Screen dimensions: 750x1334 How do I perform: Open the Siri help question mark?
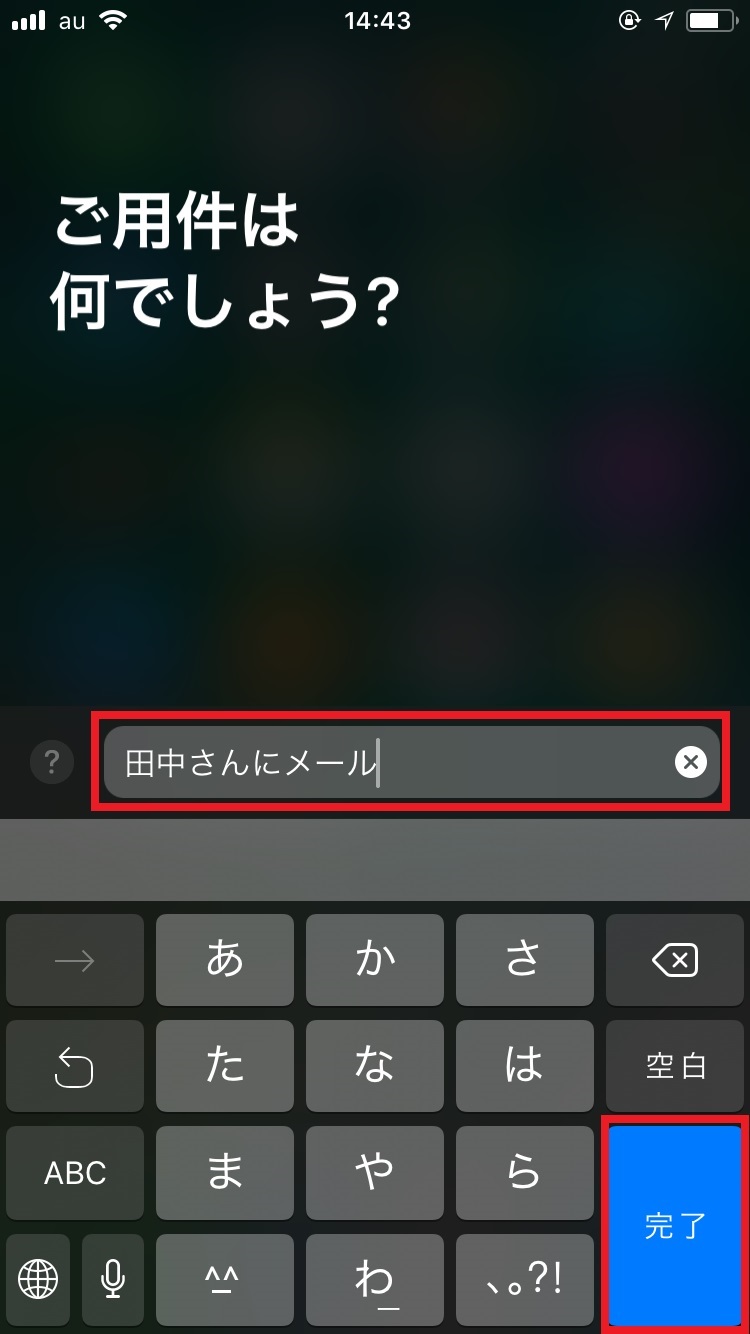point(52,763)
